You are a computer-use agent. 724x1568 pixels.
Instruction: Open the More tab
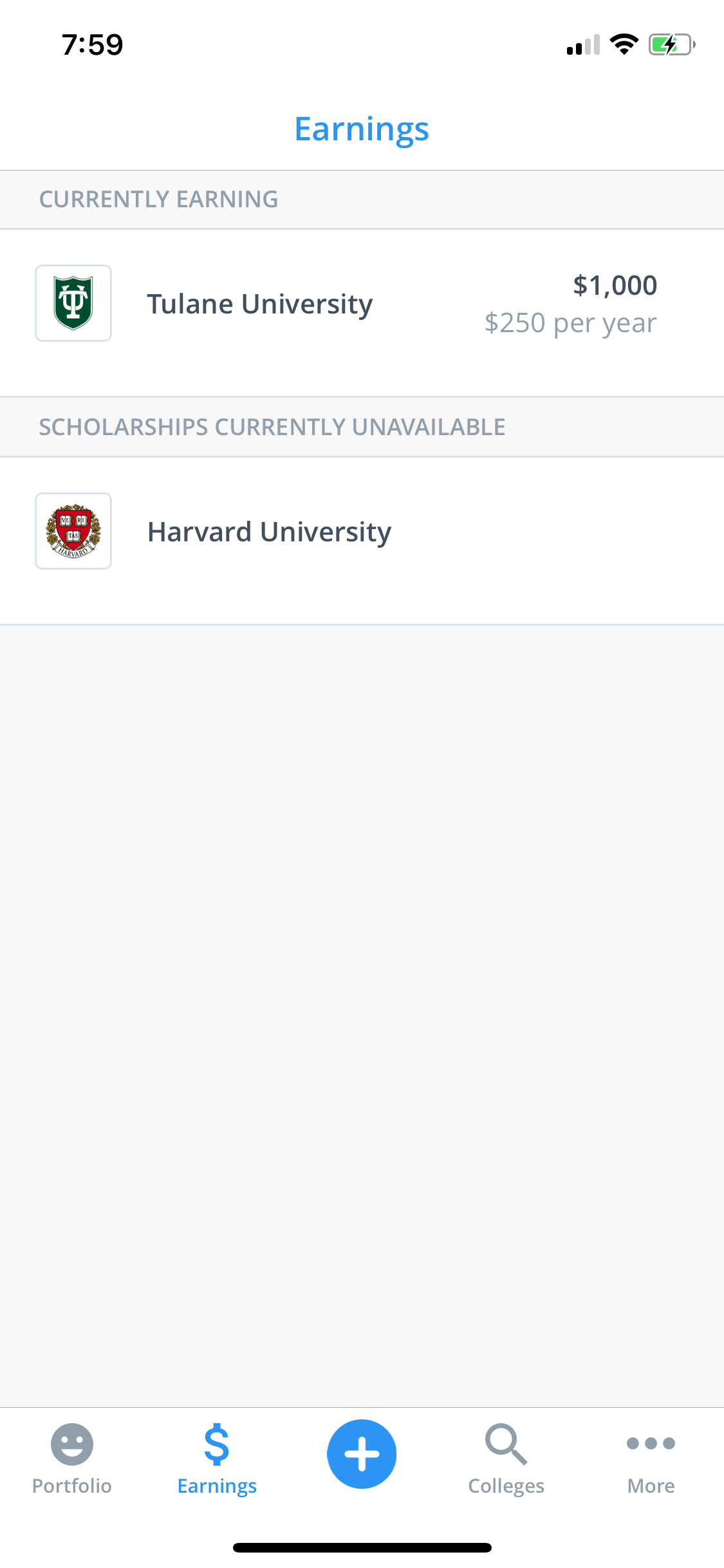click(651, 1459)
